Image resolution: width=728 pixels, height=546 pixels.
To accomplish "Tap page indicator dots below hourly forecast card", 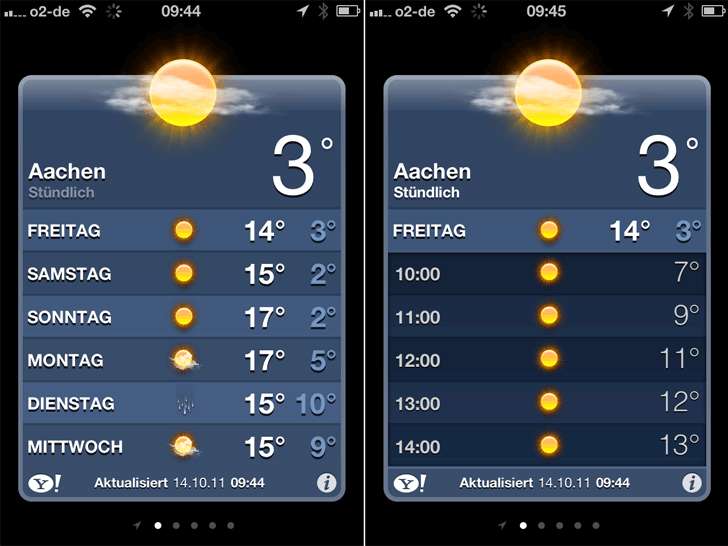I will coord(549,524).
